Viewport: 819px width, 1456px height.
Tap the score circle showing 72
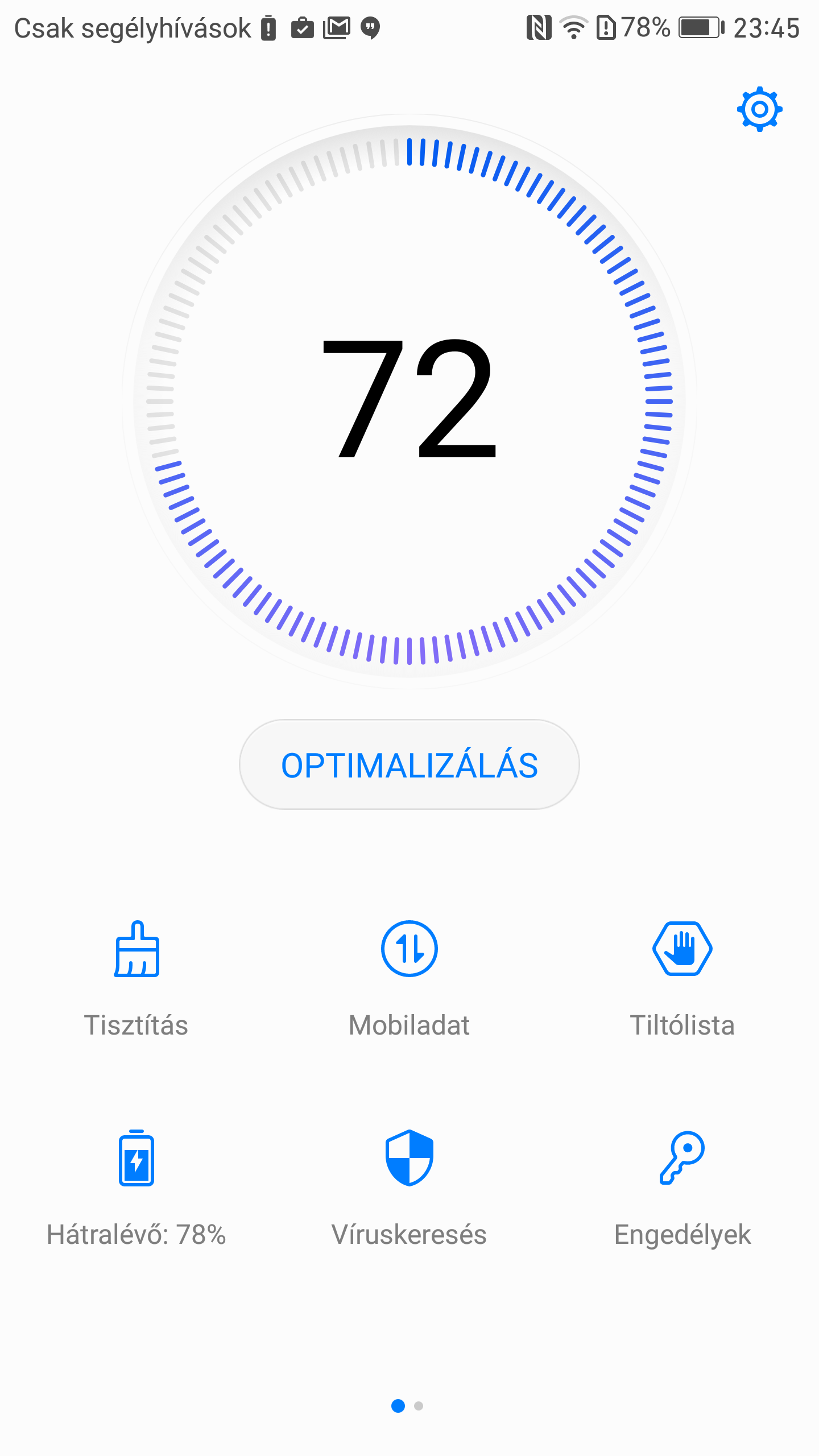tap(409, 401)
